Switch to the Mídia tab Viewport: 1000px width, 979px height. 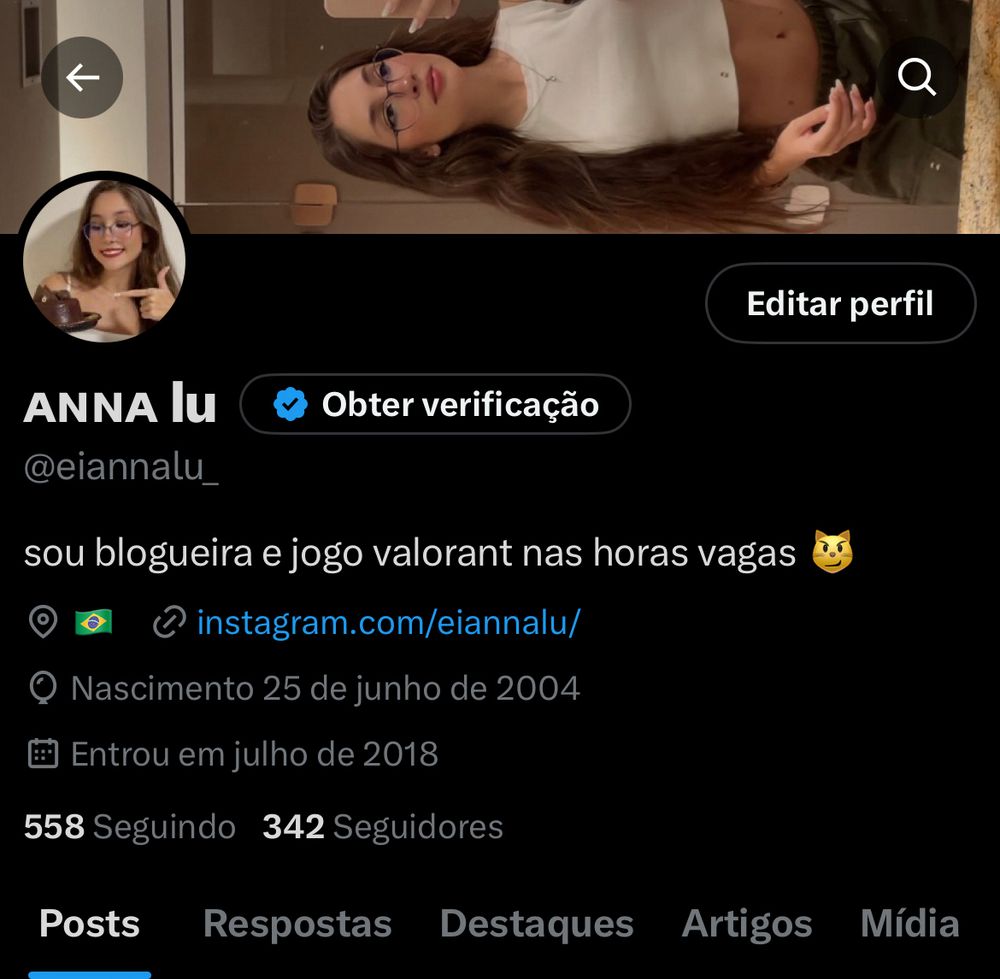pos(909,924)
